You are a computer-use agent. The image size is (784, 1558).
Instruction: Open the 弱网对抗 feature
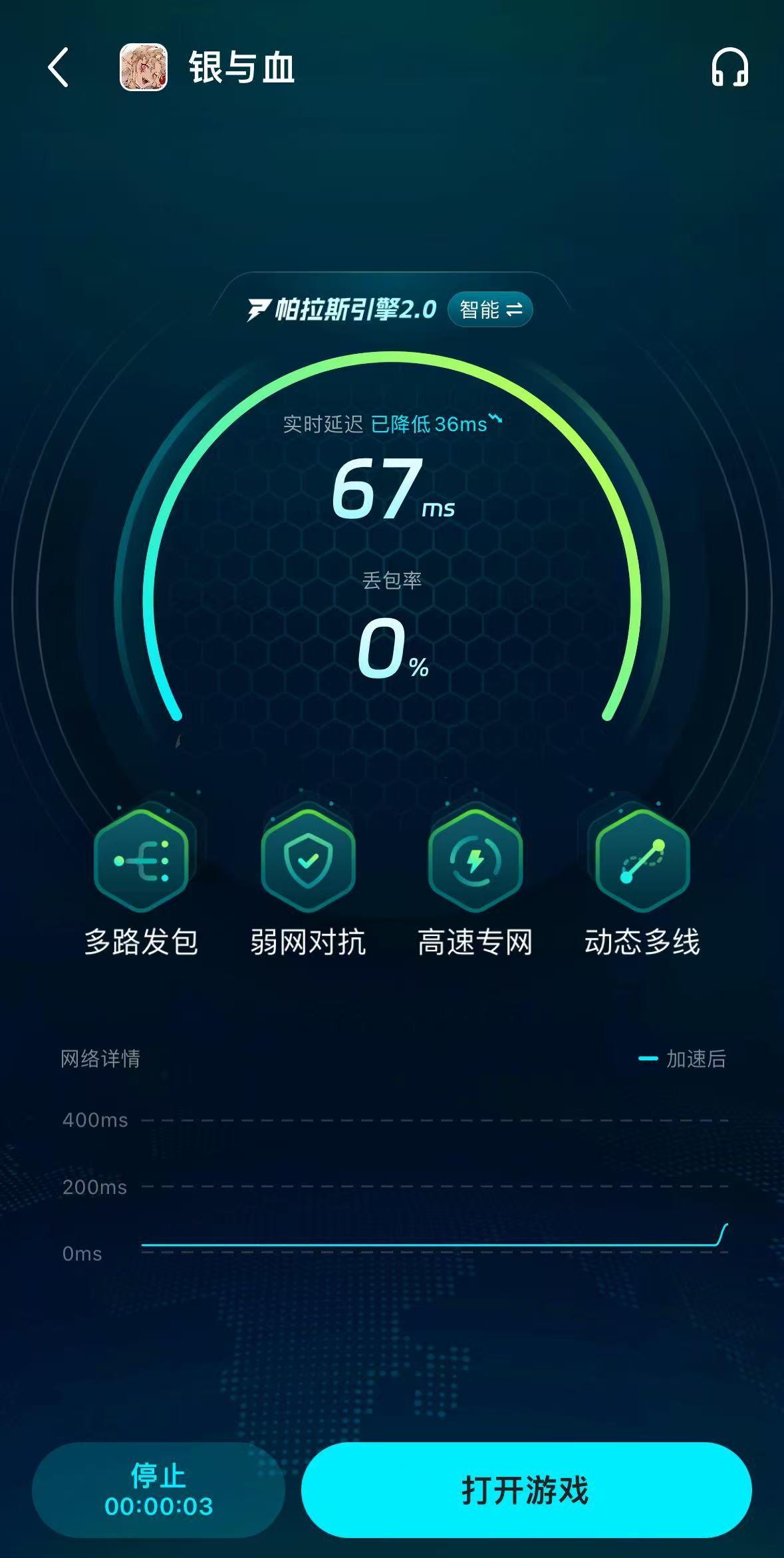click(308, 860)
